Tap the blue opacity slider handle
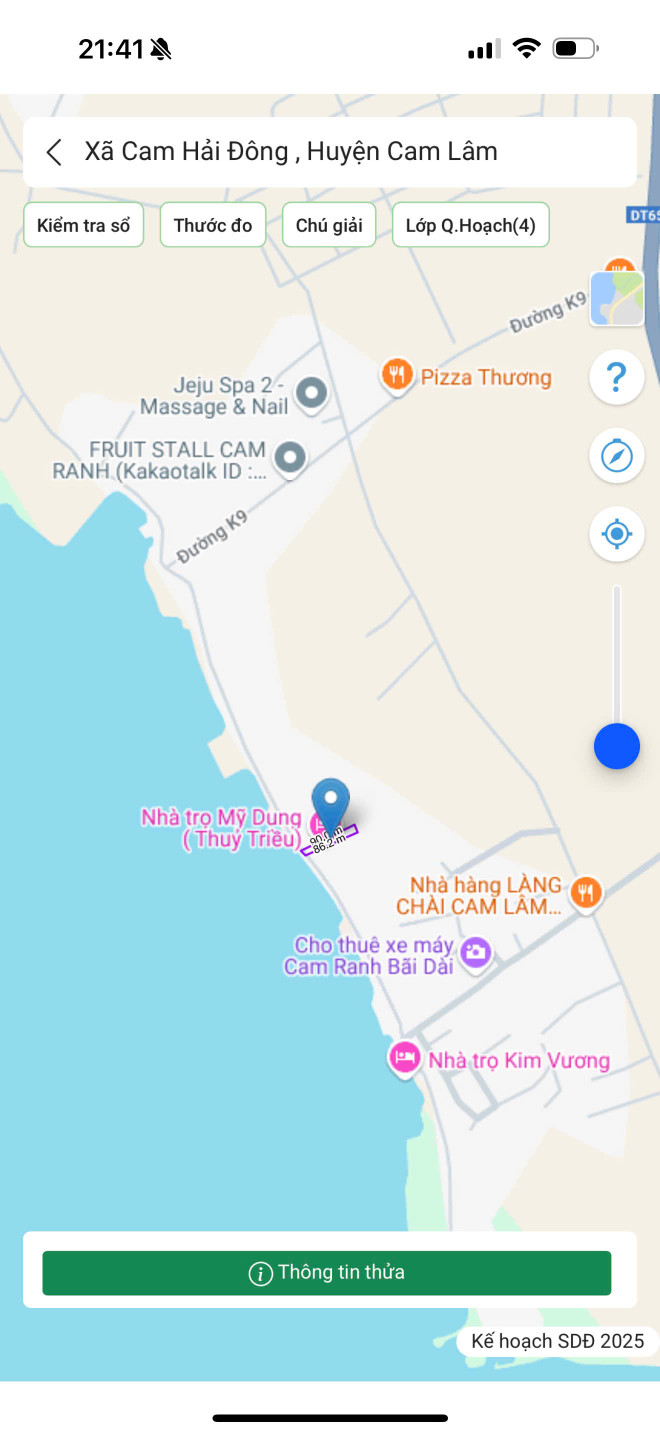This screenshot has height=1434, width=660. pos(617,746)
